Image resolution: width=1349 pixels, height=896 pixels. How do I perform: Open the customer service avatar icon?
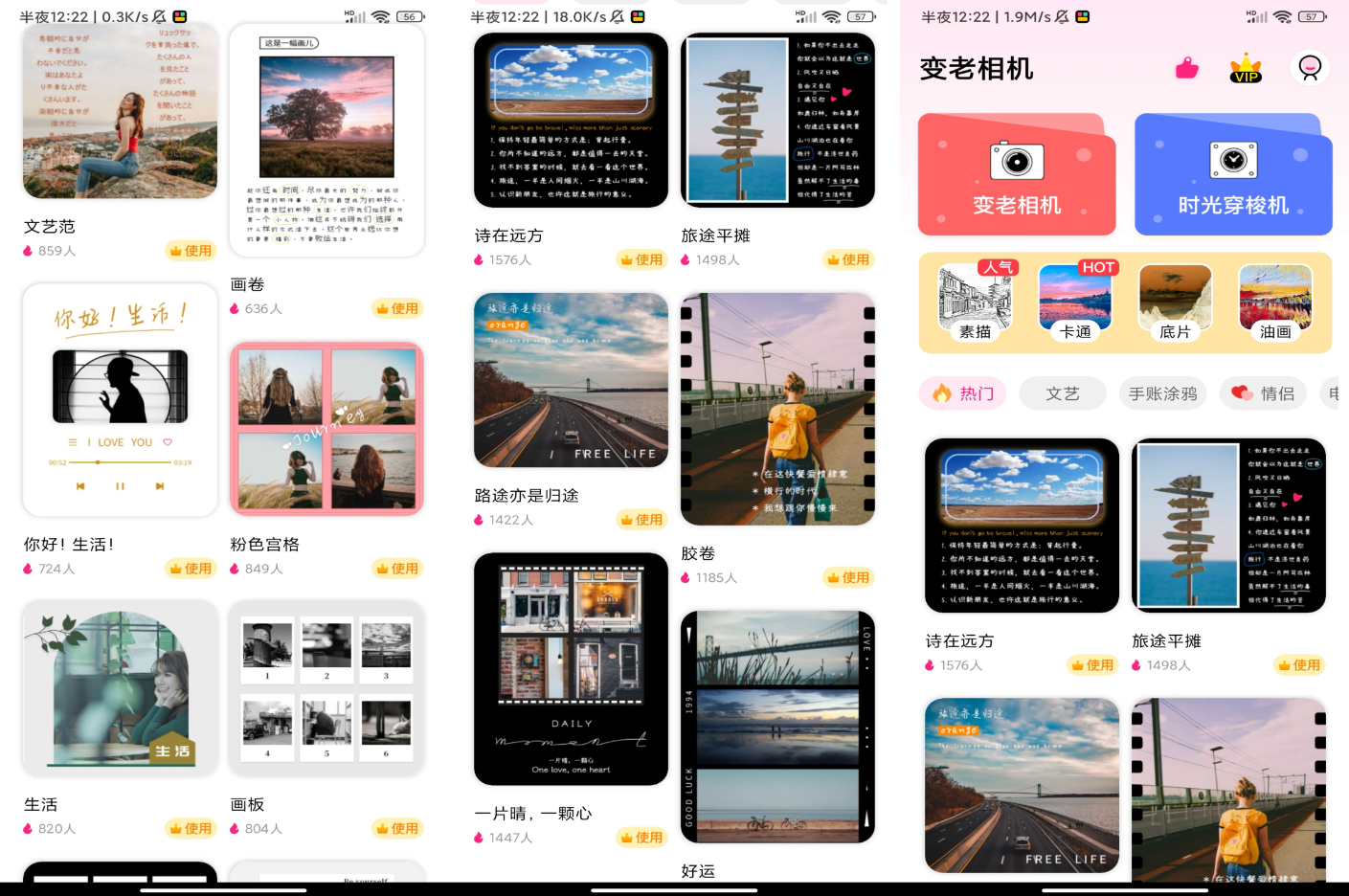point(1310,68)
